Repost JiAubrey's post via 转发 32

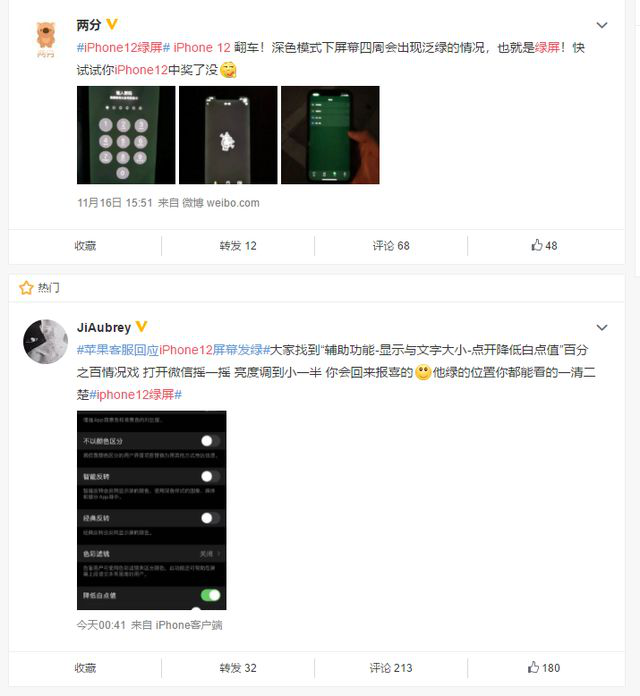(x=238, y=668)
